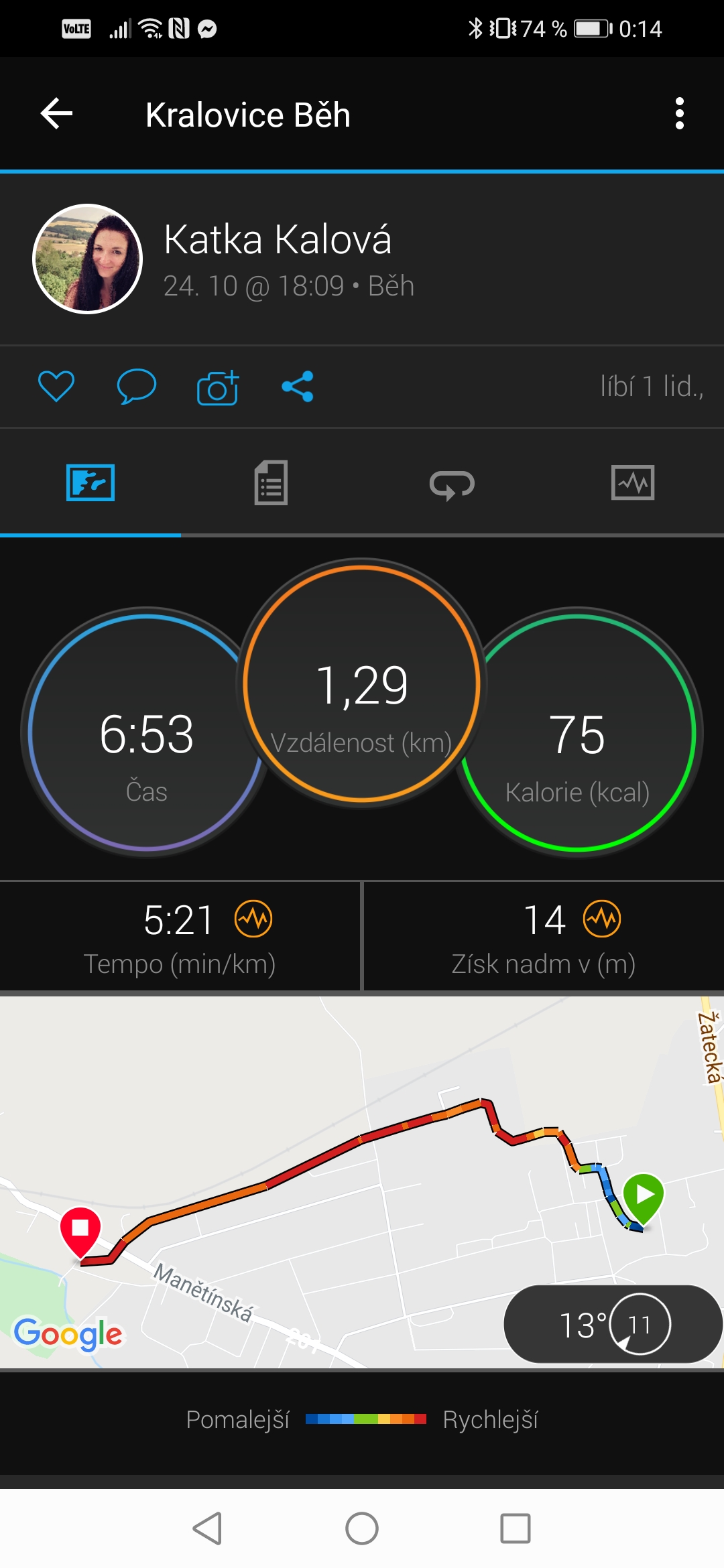724x1568 pixels.
Task: Open recent apps with the square button
Action: tap(516, 1528)
